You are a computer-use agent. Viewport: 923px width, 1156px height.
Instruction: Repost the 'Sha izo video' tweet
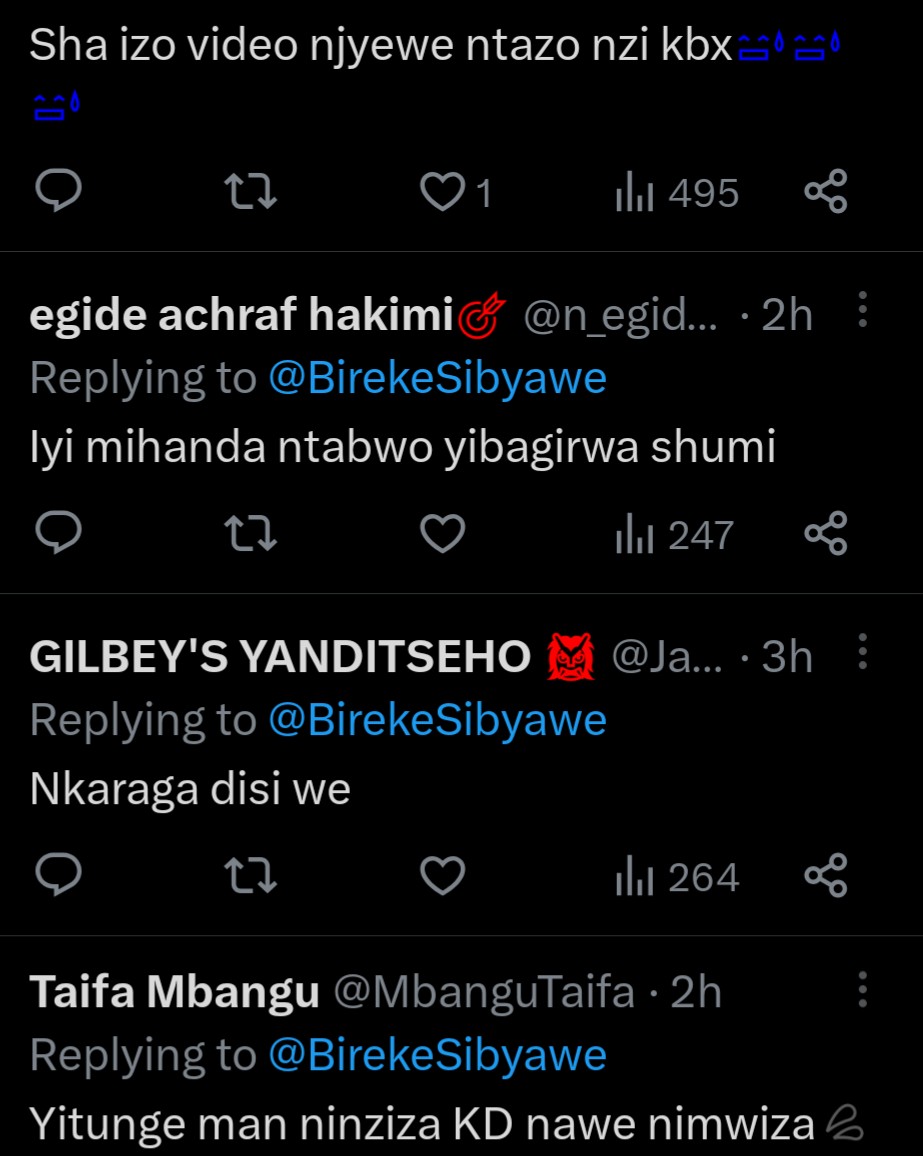tap(249, 191)
